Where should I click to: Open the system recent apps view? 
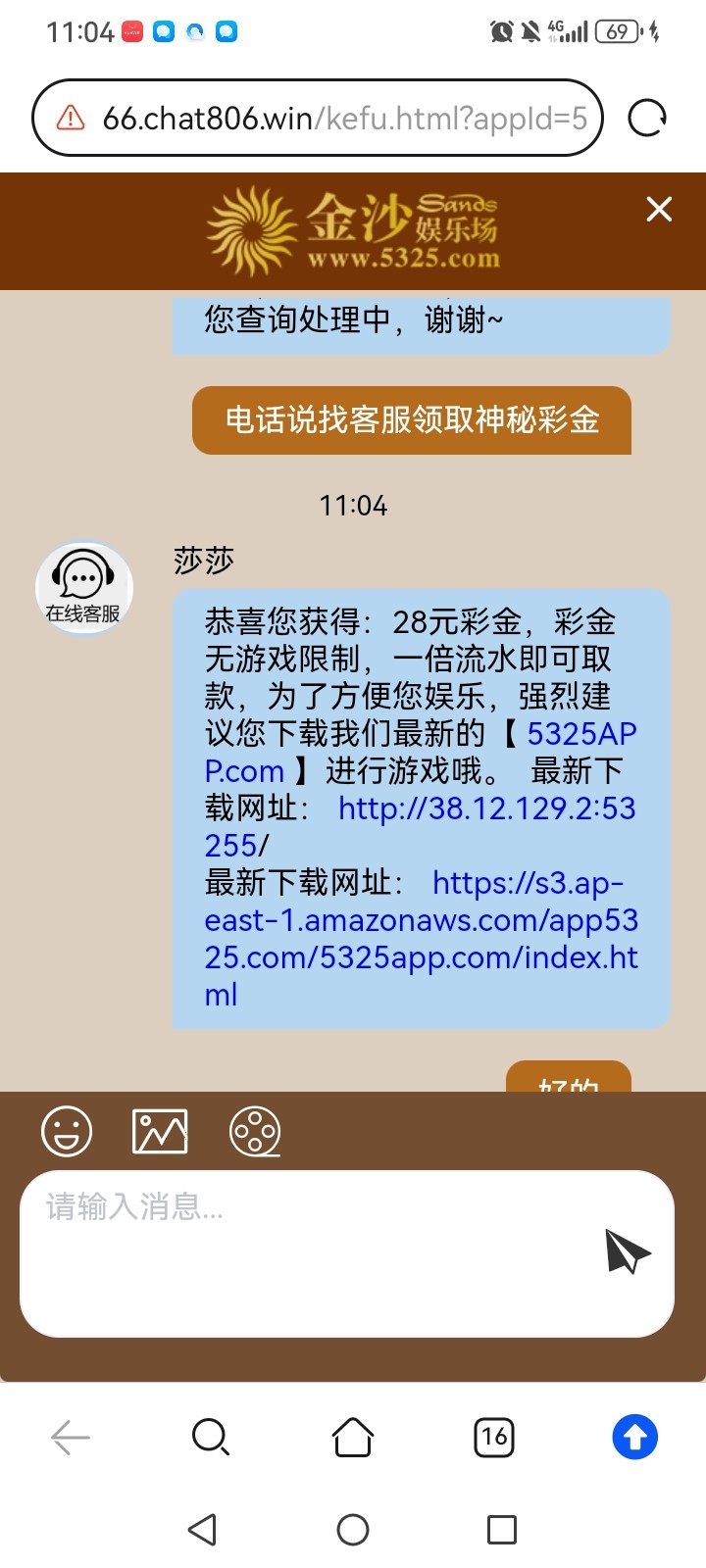point(502,1530)
